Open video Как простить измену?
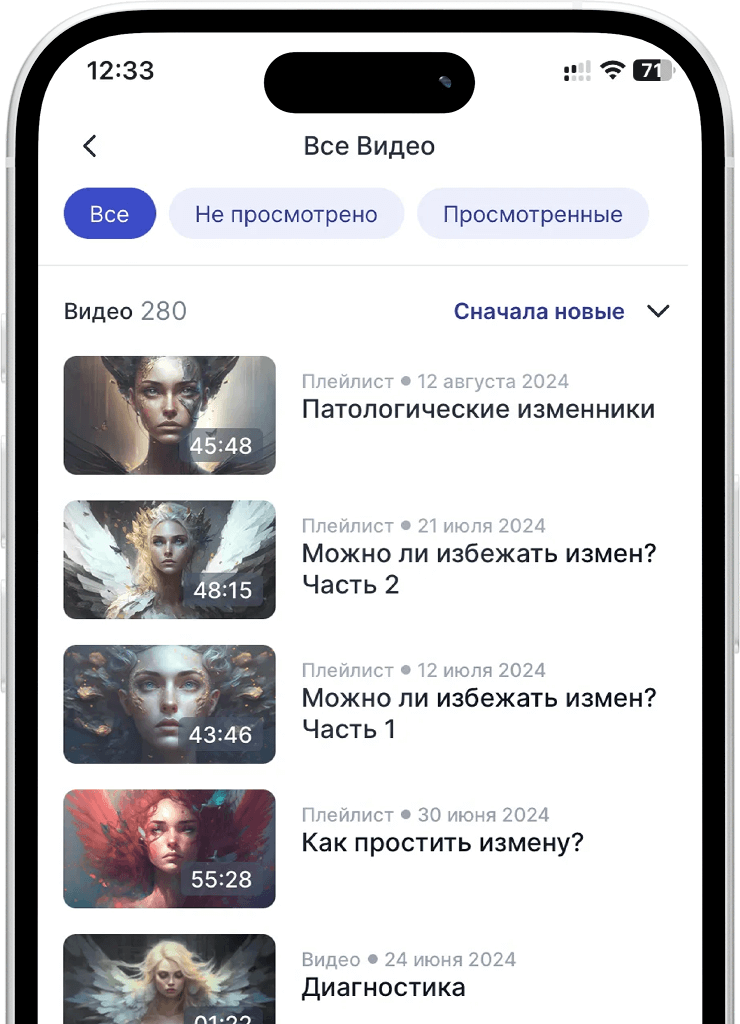Viewport: 740px width, 1024px height. tap(442, 843)
